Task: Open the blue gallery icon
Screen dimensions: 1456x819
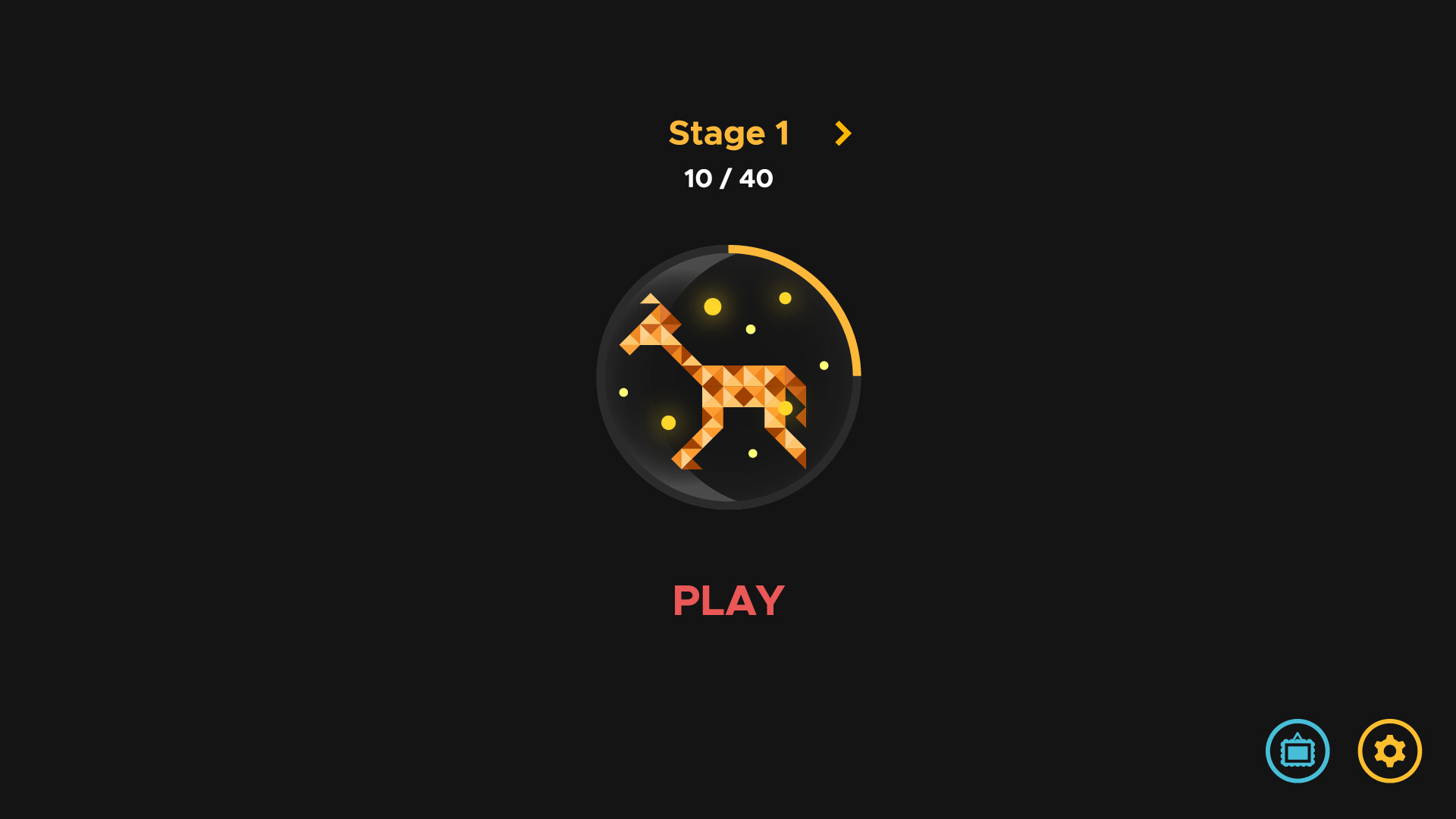Action: click(1297, 751)
